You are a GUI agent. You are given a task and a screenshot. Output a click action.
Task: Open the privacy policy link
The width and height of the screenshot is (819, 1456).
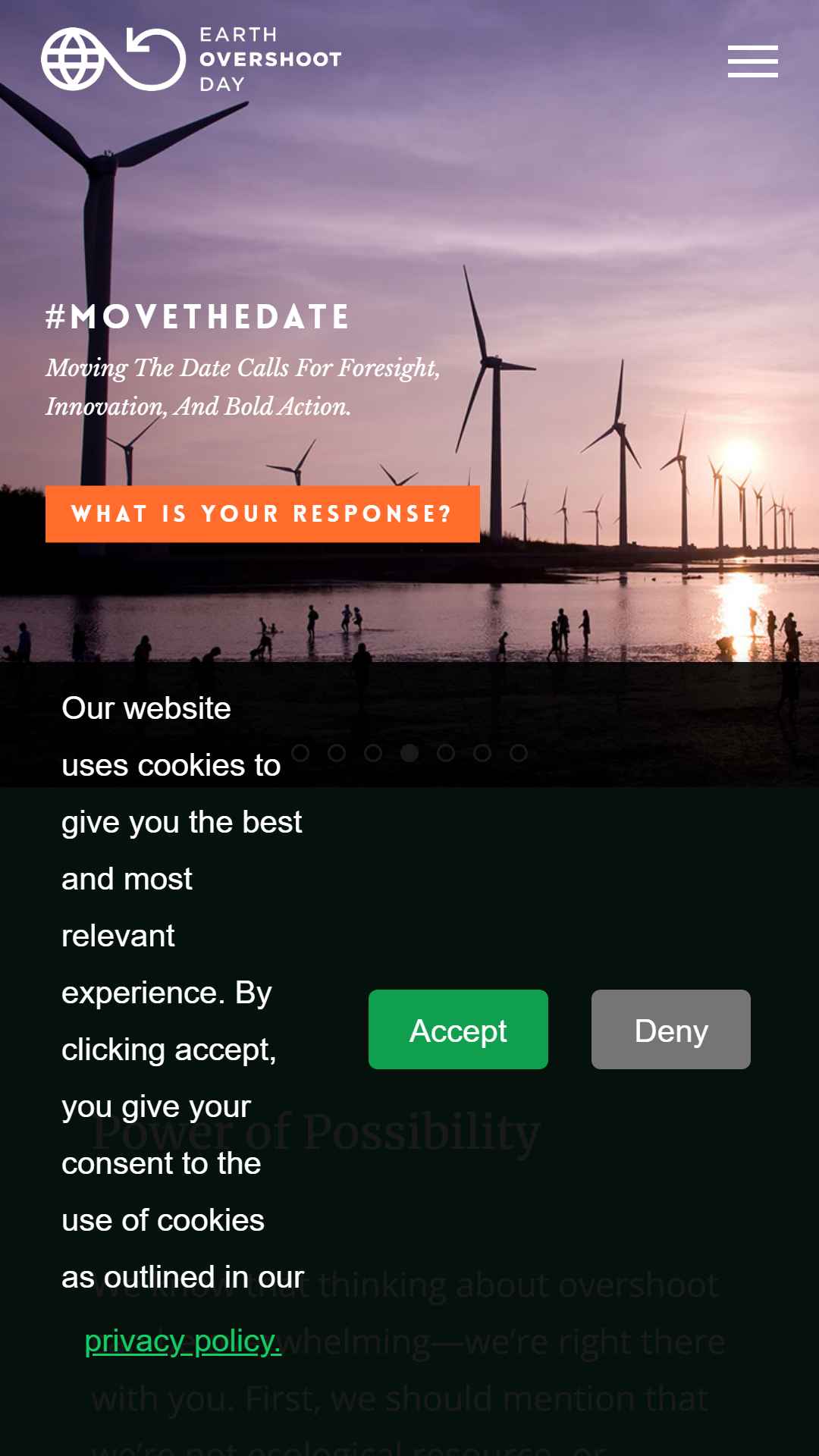183,1341
